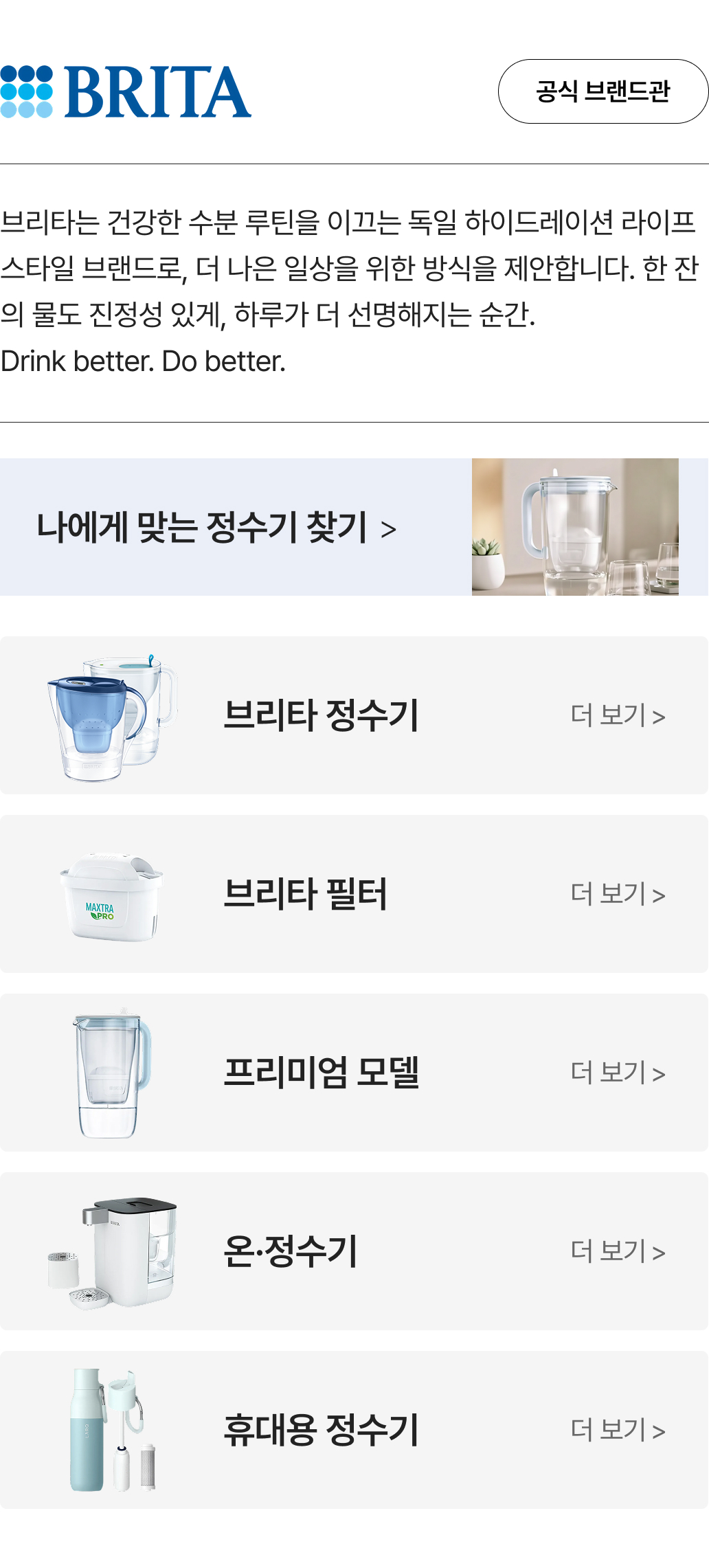See more 프리미엄 모델 items
This screenshot has height=1568, width=709.
[618, 1073]
